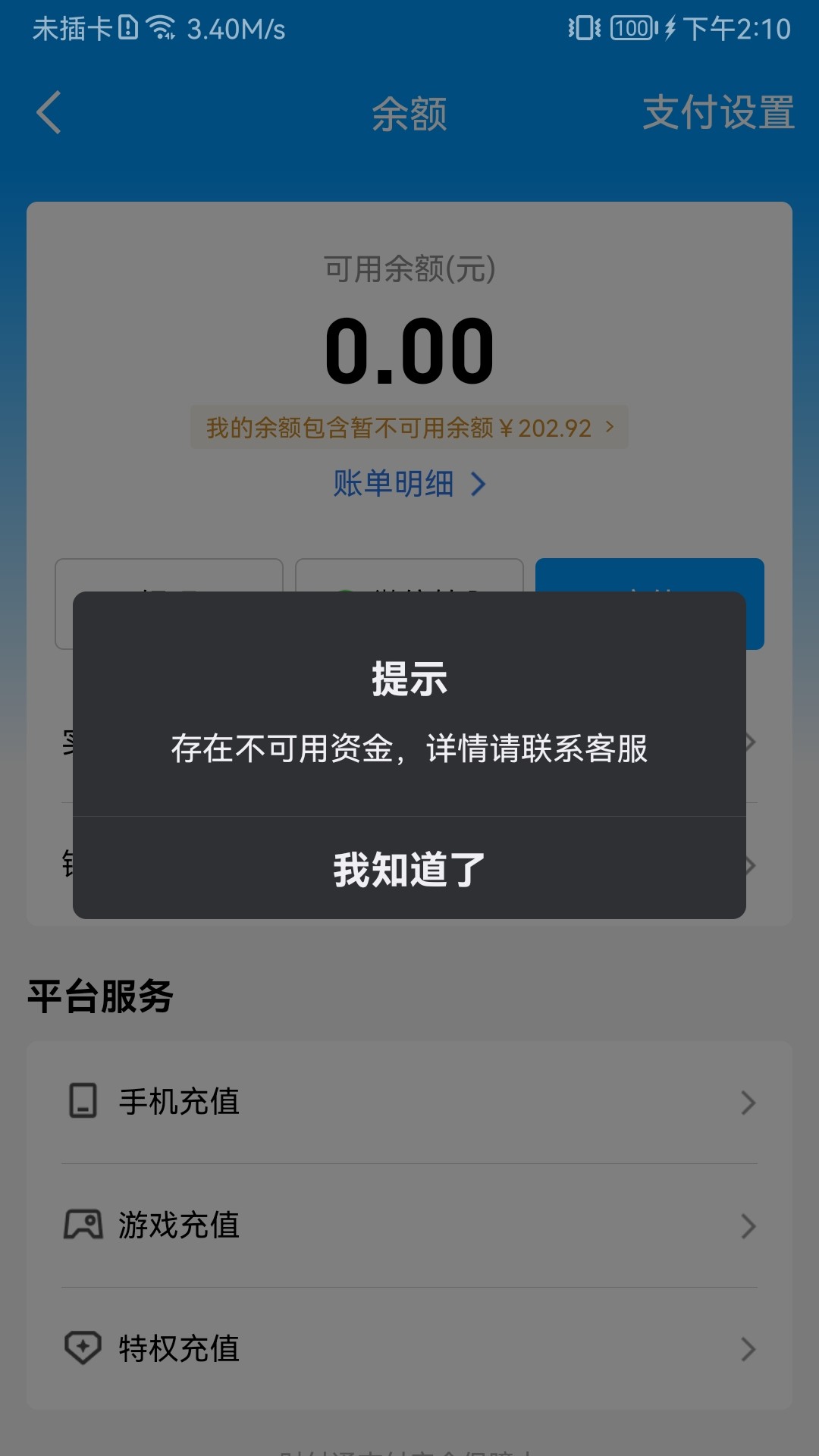
Task: Expand the 手机充值 row chevron
Action: click(749, 1103)
